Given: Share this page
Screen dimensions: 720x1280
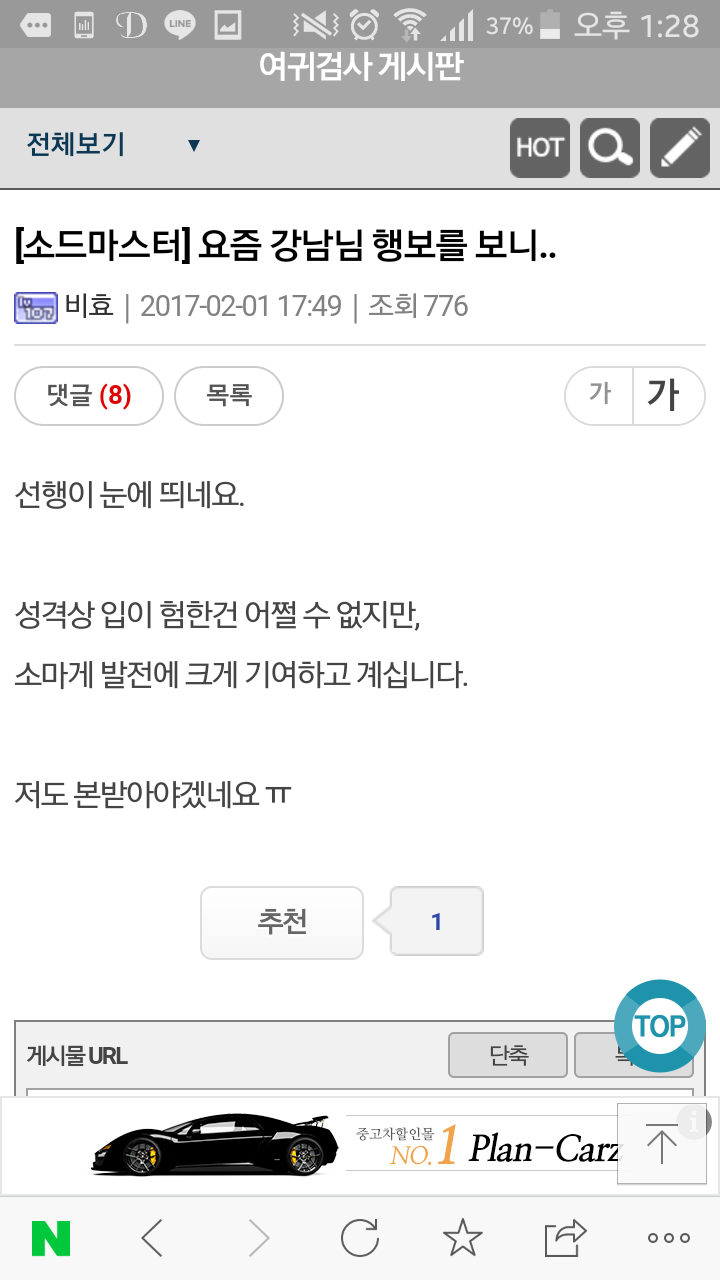Looking at the screenshot, I should click(x=565, y=1239).
